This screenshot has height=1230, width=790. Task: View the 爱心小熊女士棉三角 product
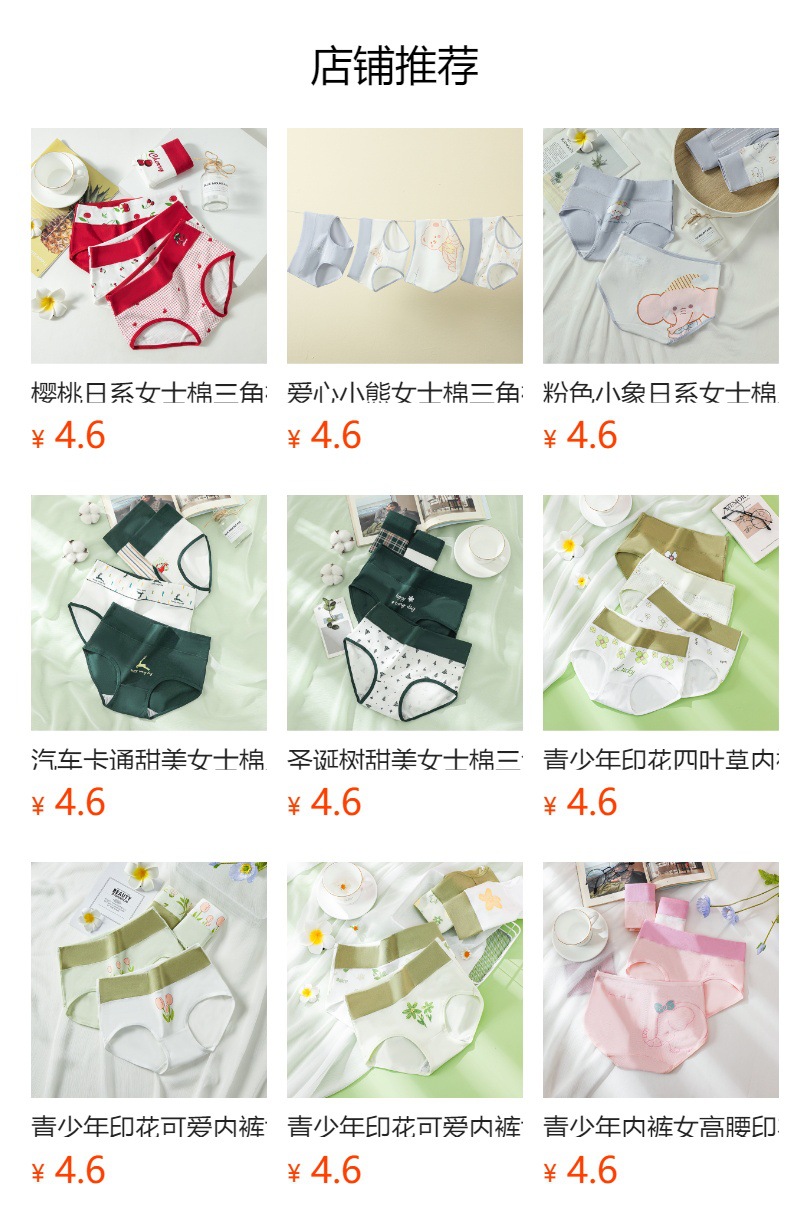tap(404, 246)
